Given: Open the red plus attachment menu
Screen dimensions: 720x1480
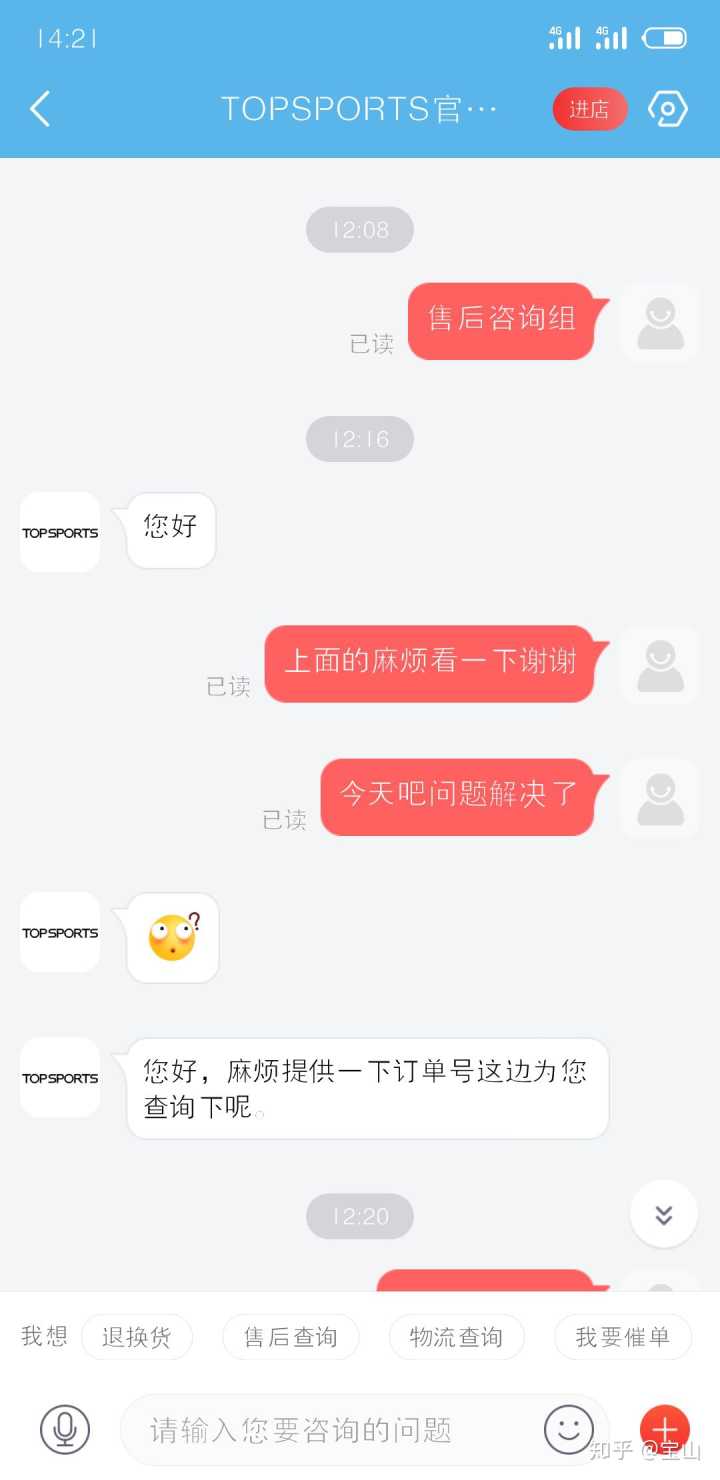Looking at the screenshot, I should click(x=664, y=1428).
